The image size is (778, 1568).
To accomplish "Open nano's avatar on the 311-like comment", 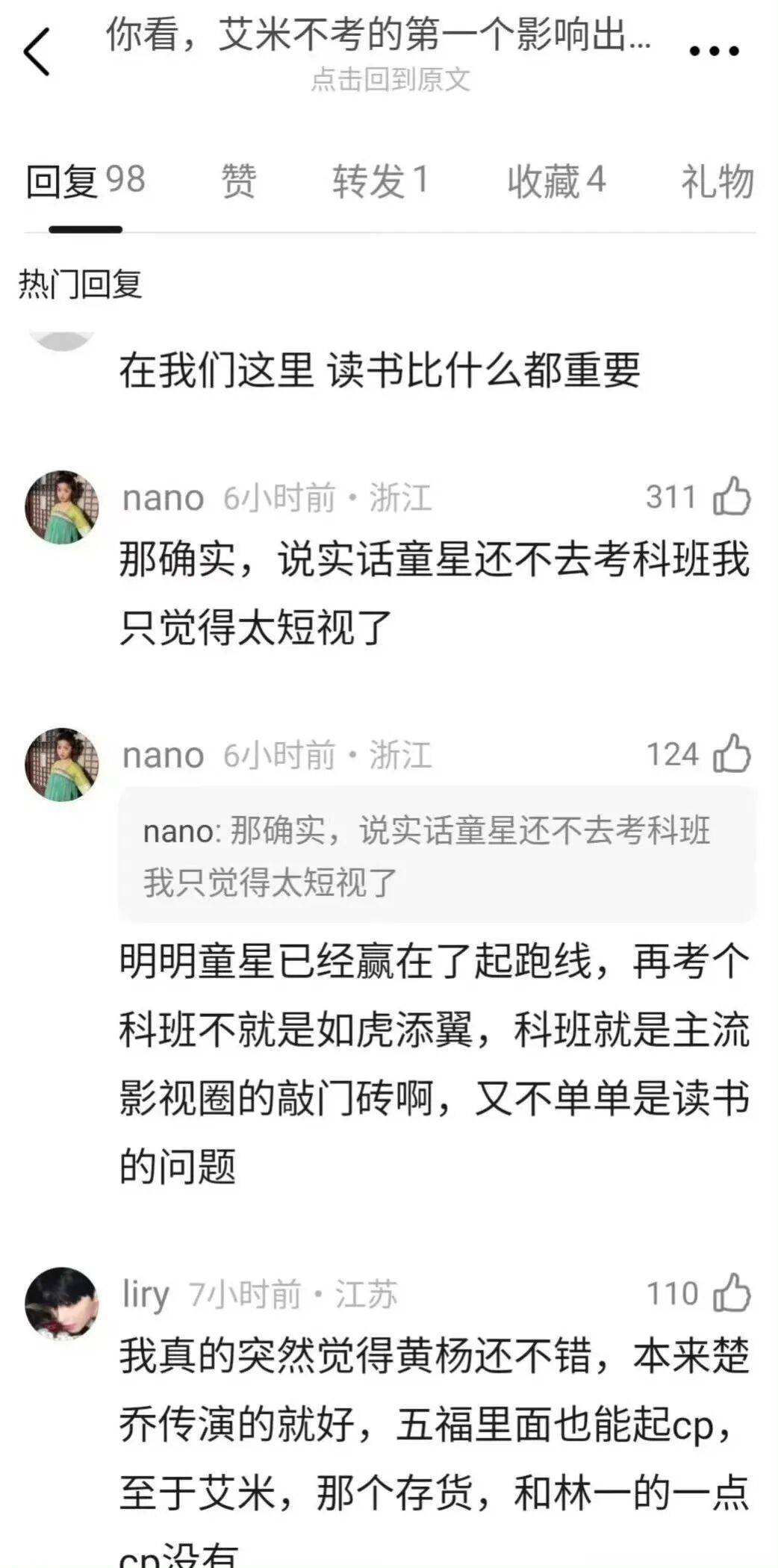I will 62,507.
